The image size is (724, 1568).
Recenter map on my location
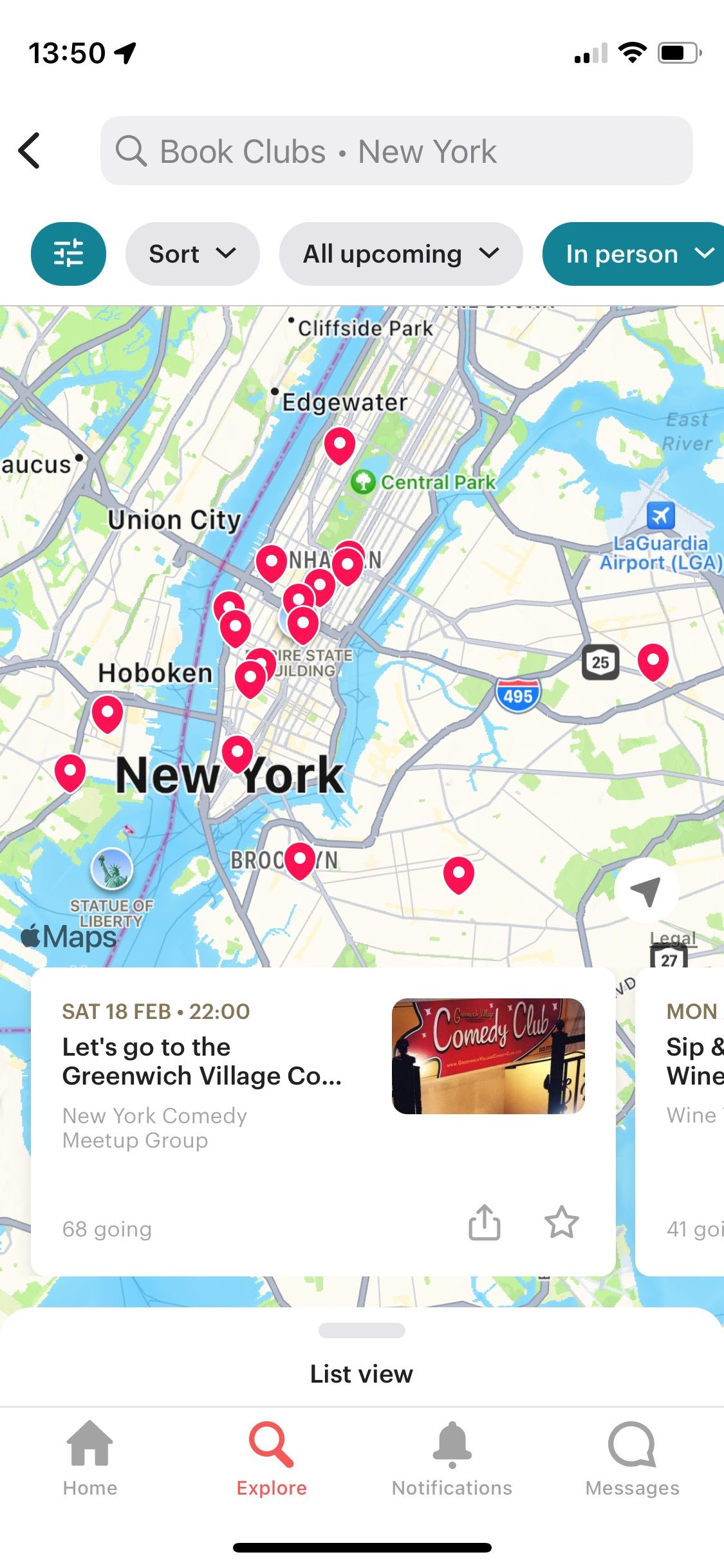click(645, 891)
